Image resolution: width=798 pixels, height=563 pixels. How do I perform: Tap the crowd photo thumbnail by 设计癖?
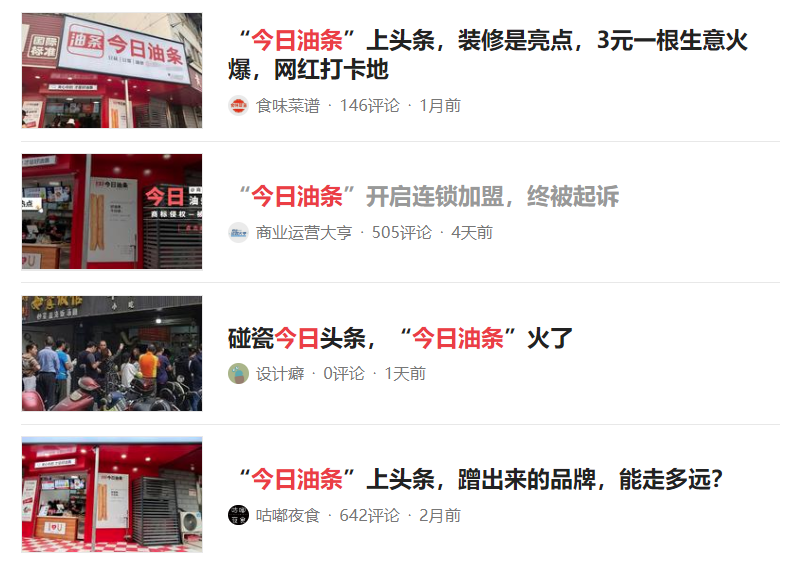coord(112,353)
